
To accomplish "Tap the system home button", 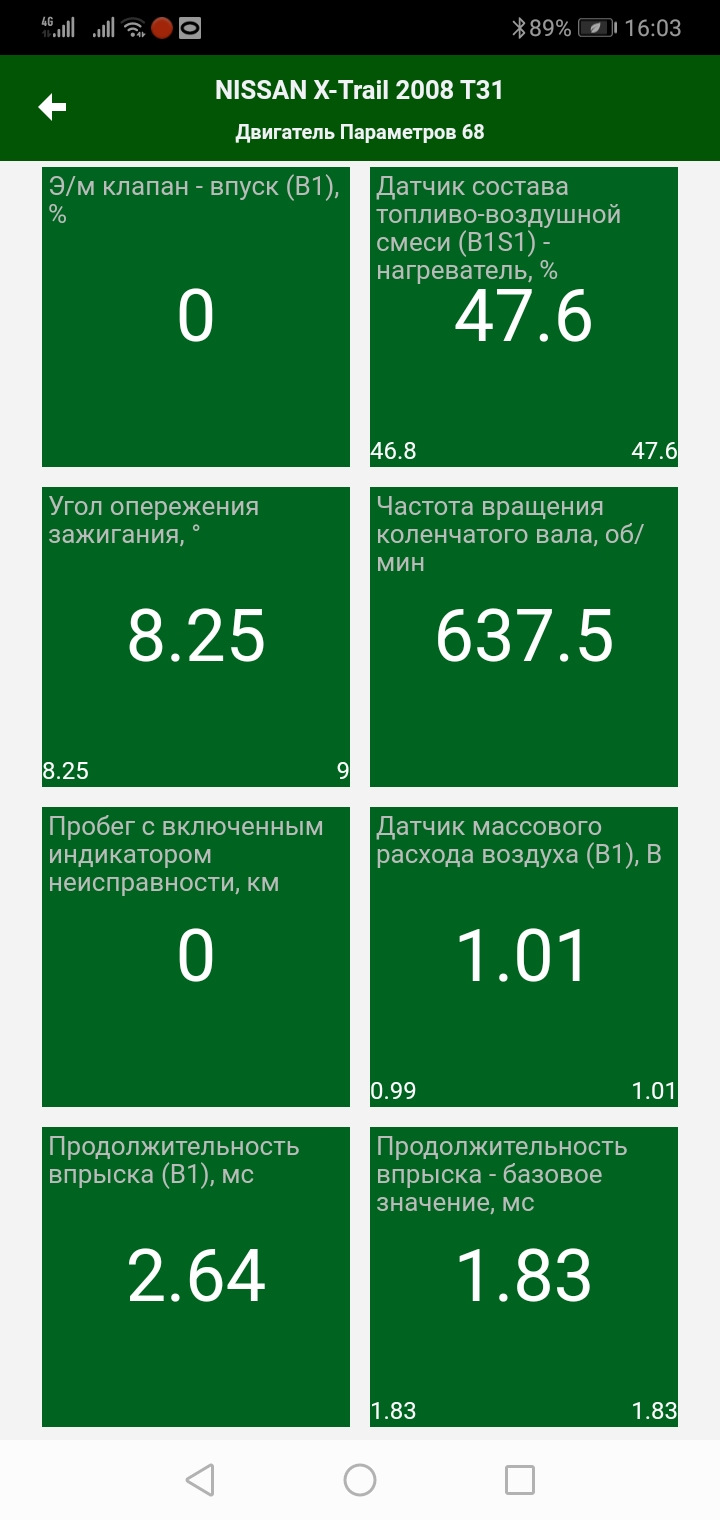I will tap(360, 1480).
